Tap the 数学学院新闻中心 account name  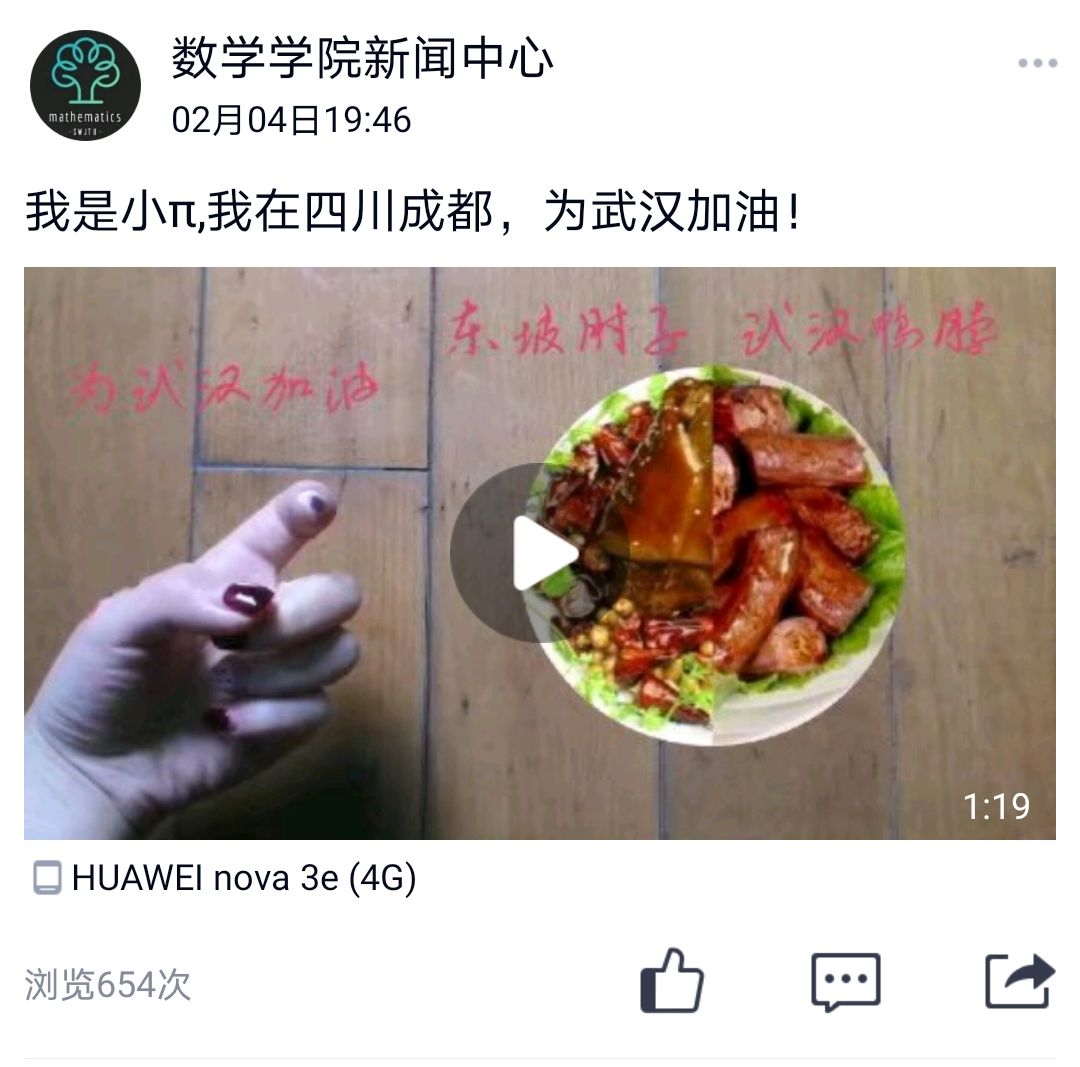coord(362,58)
